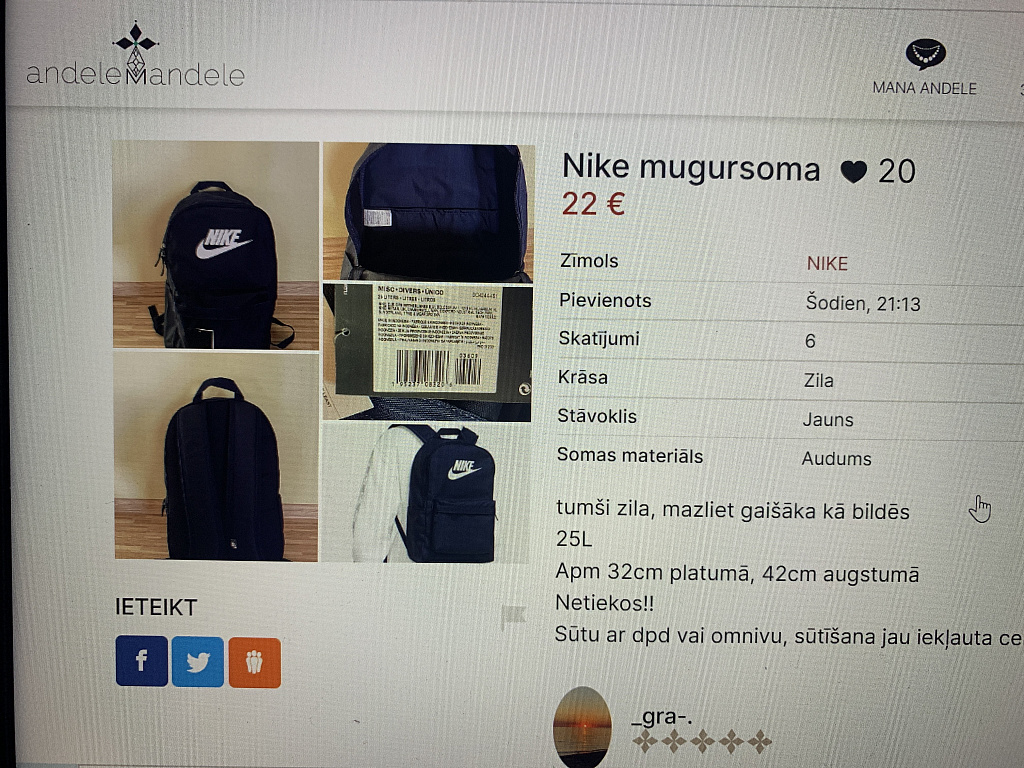
Task: View the front backpack photo with Nike logo
Action: [216, 245]
